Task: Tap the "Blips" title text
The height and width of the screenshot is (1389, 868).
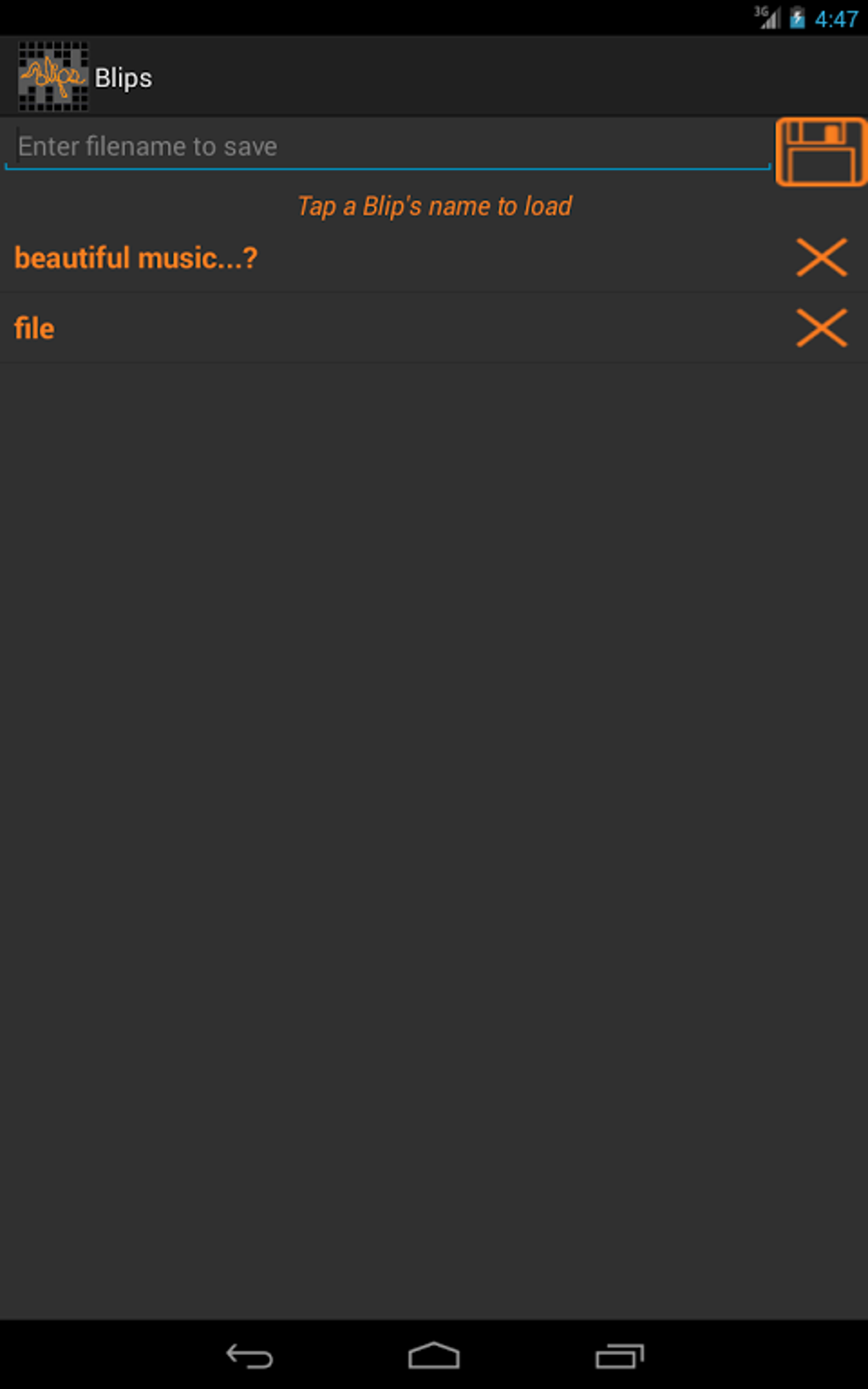Action: coord(124,76)
